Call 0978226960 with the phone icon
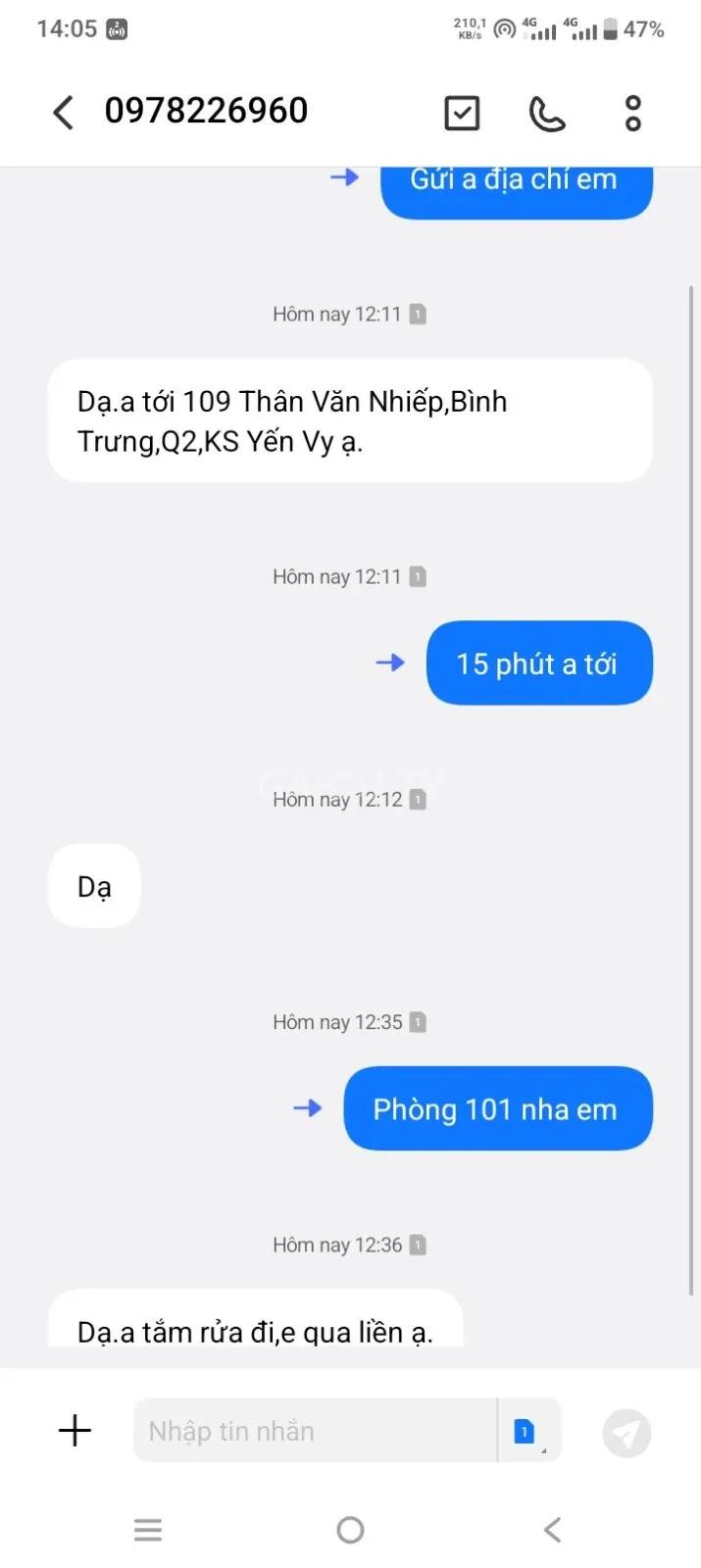 point(547,113)
